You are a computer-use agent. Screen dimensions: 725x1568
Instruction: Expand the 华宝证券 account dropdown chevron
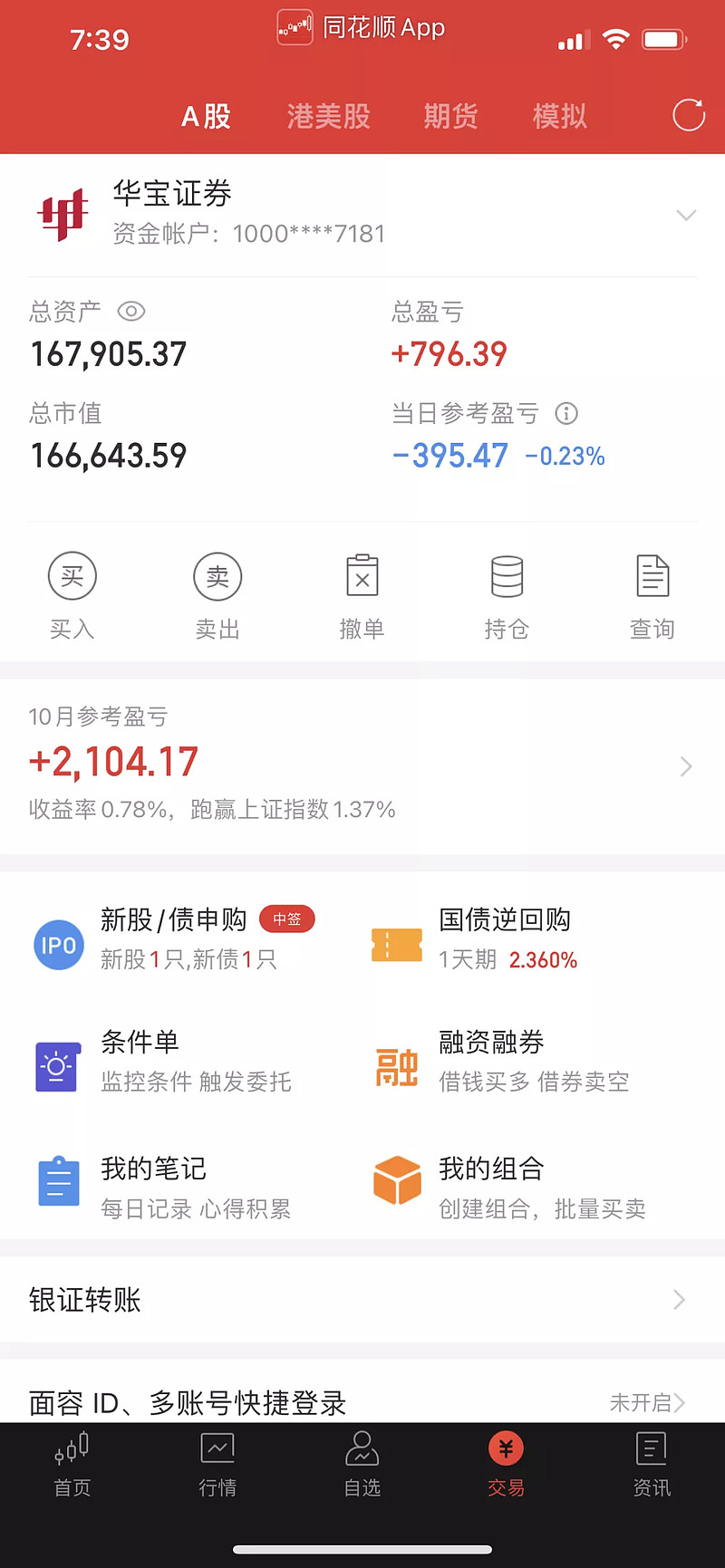click(x=686, y=216)
